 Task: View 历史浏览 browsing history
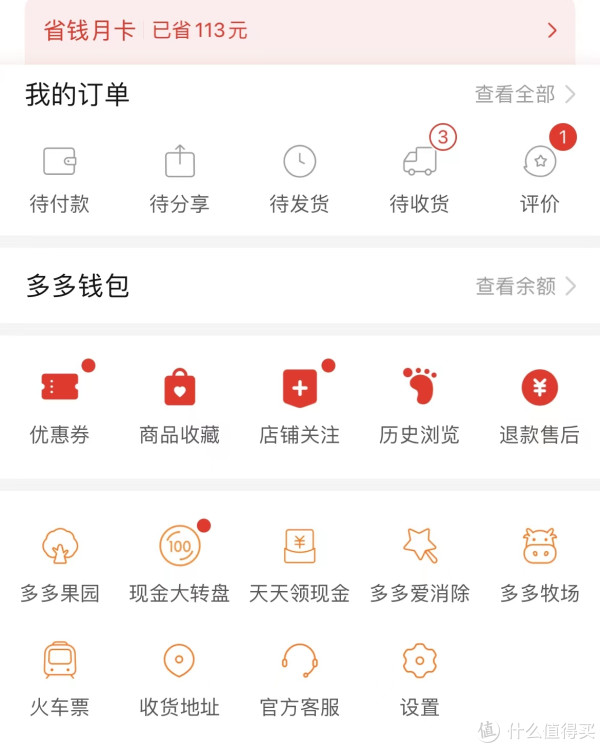pos(420,403)
